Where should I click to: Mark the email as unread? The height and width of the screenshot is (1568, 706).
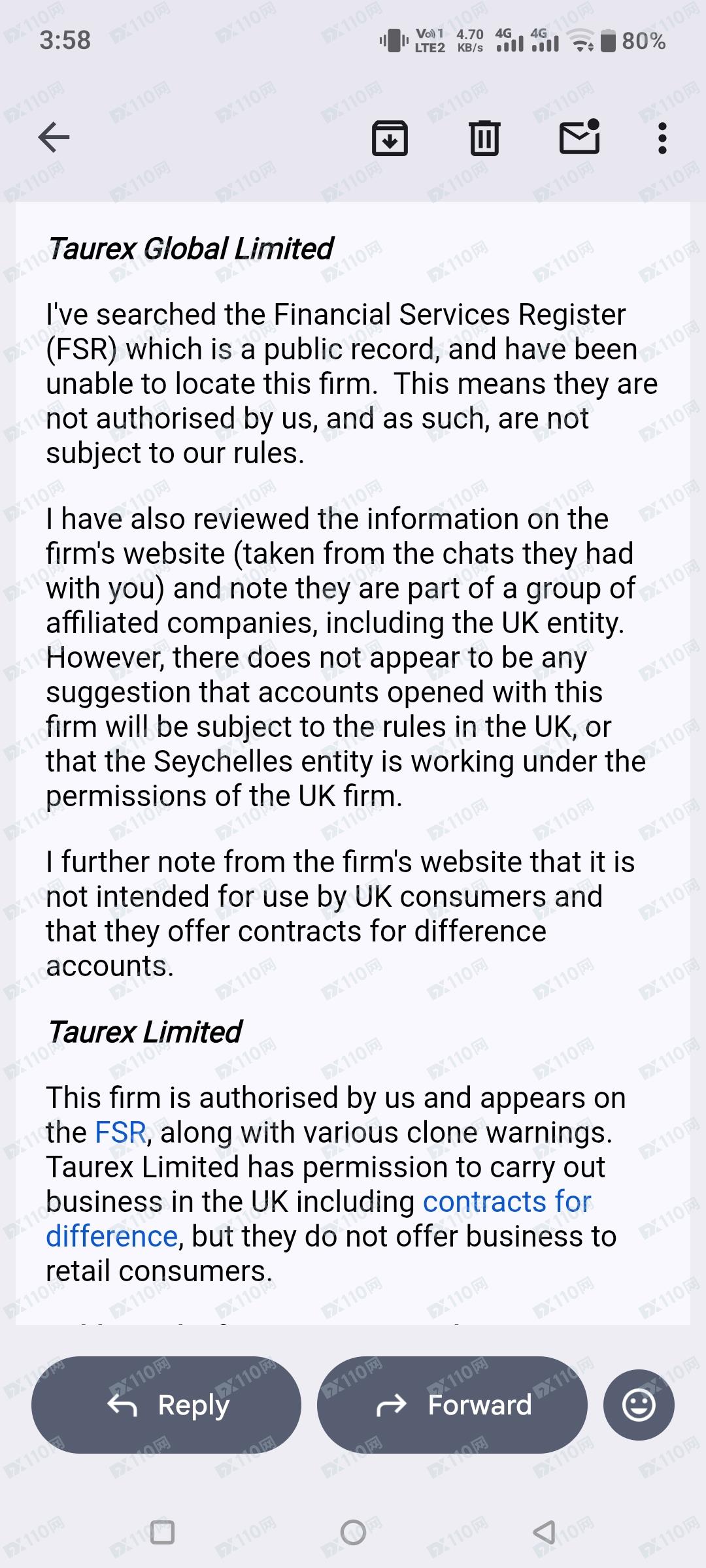pos(580,137)
